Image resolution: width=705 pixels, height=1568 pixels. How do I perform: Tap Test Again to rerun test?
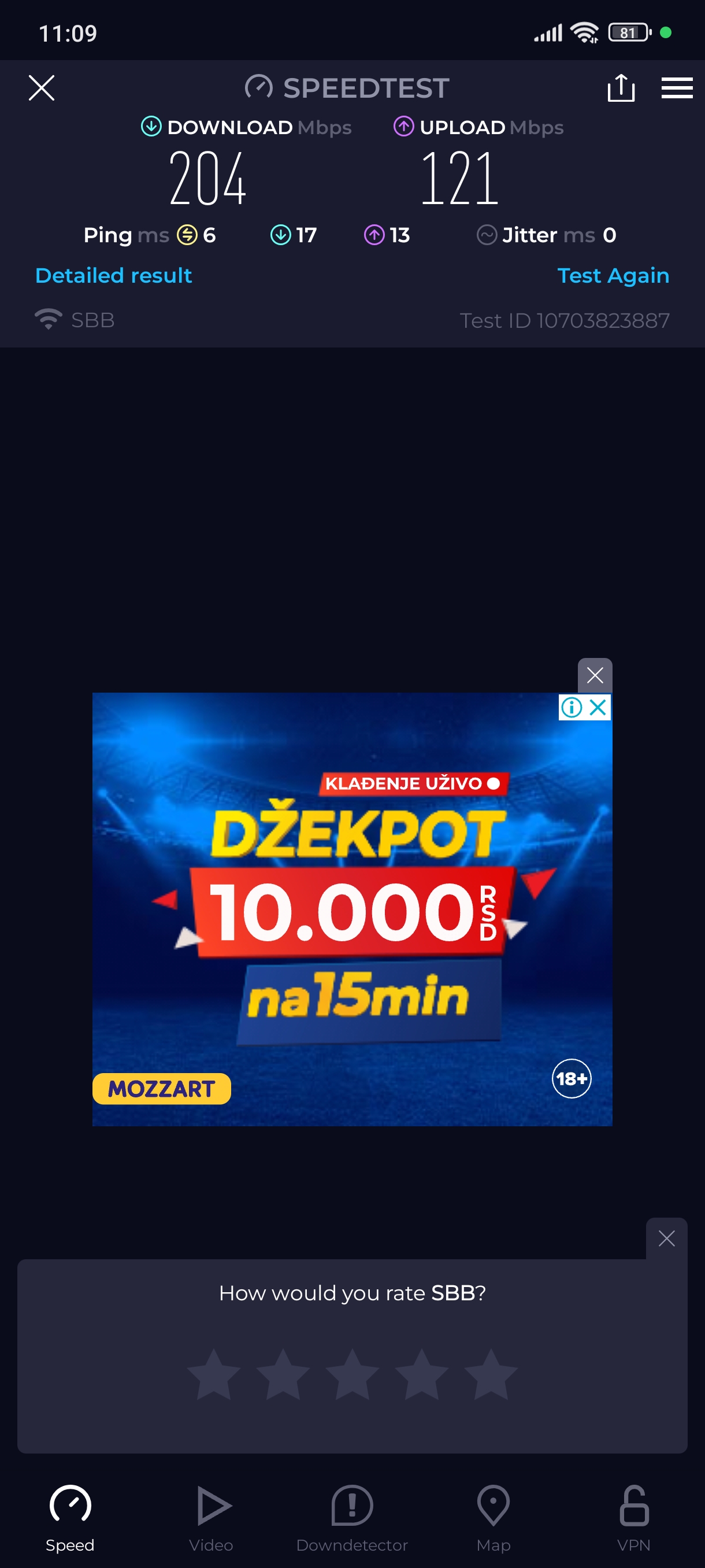coord(613,275)
